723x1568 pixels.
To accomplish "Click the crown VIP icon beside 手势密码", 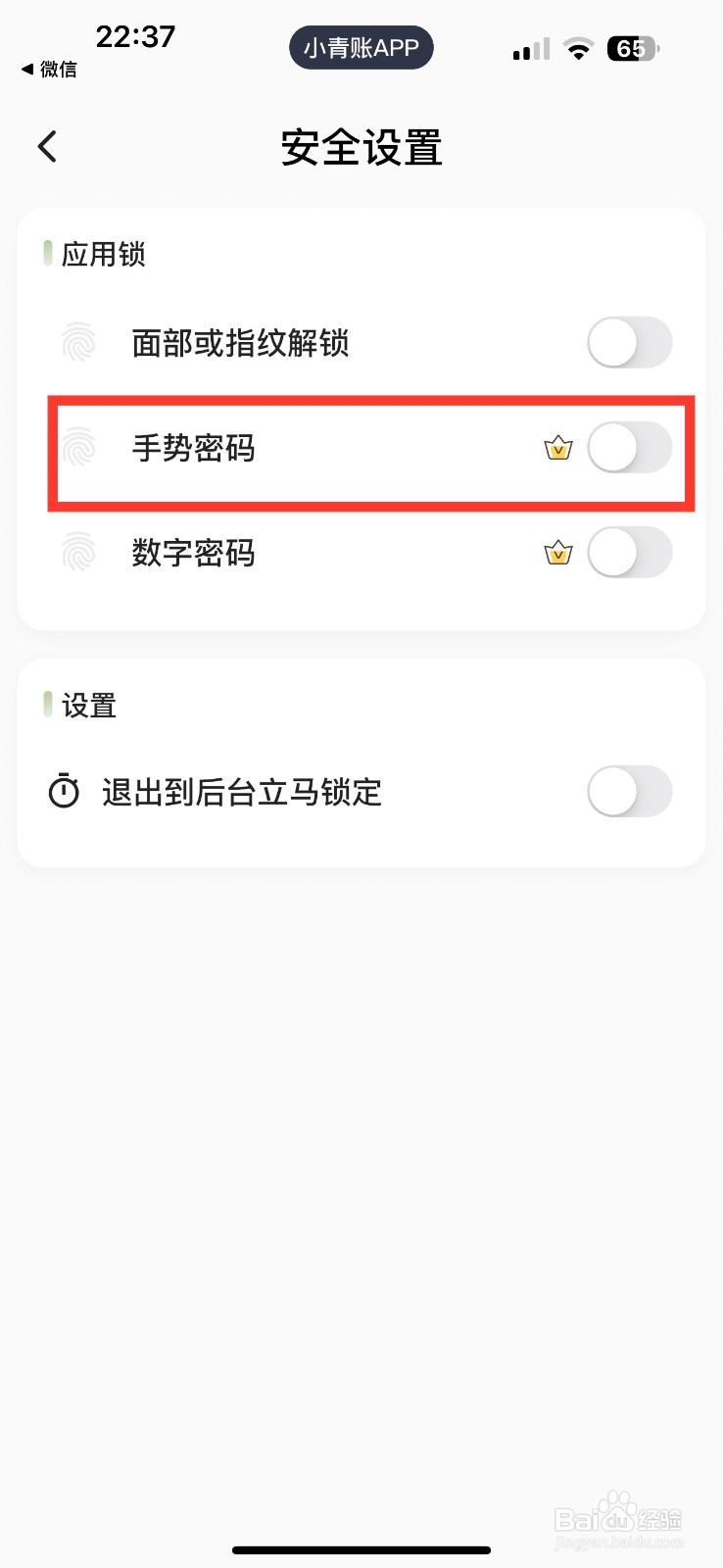I will [x=556, y=448].
